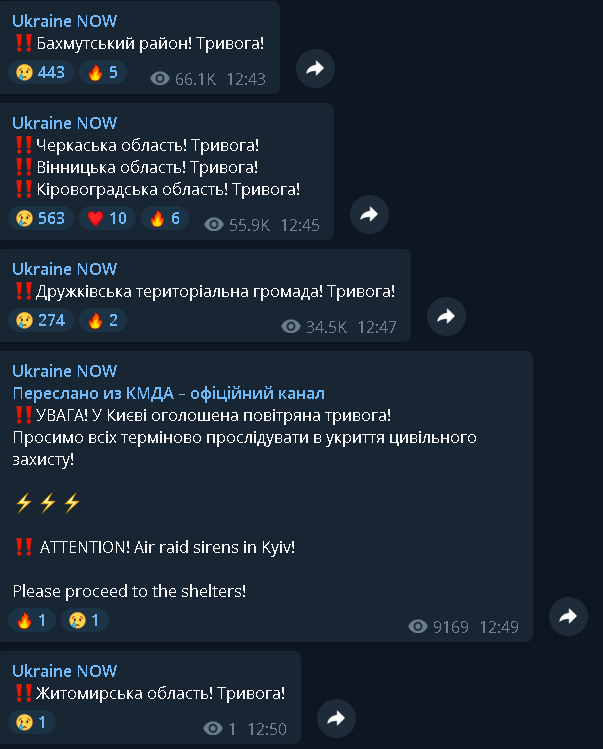The image size is (603, 749).
Task: Tap crying reaction on Житомирська alert
Action: (31, 722)
